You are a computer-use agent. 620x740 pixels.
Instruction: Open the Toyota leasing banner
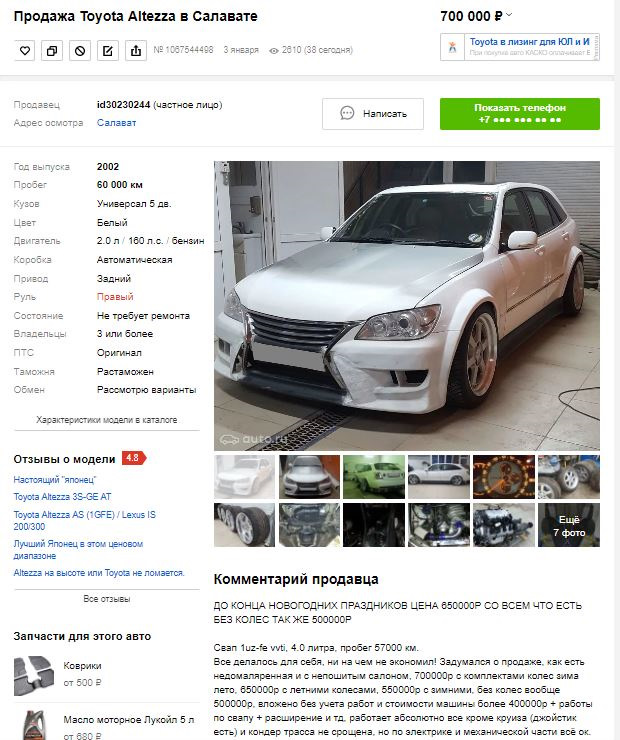tap(519, 47)
